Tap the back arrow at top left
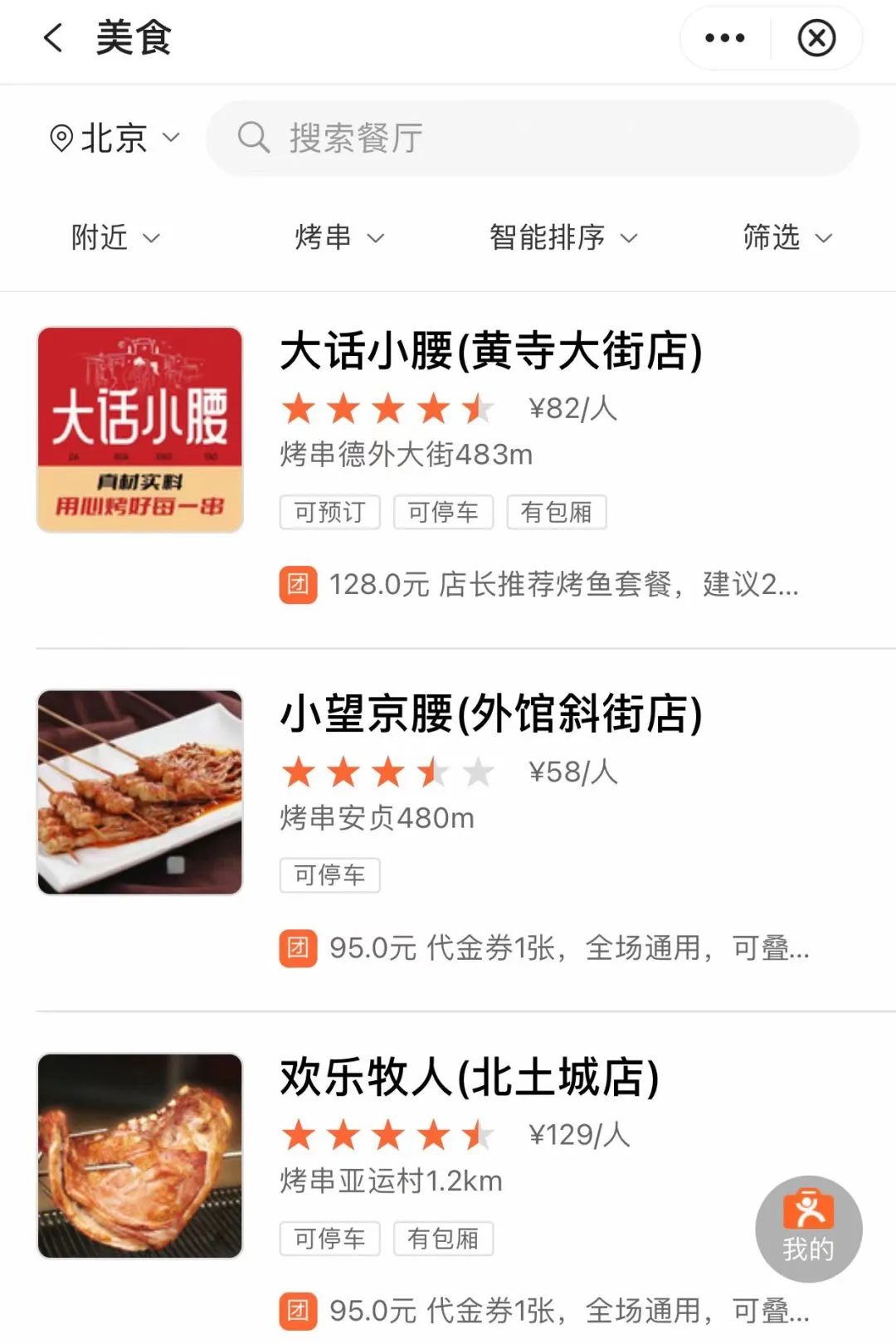This screenshot has width=896, height=1344. tap(52, 39)
